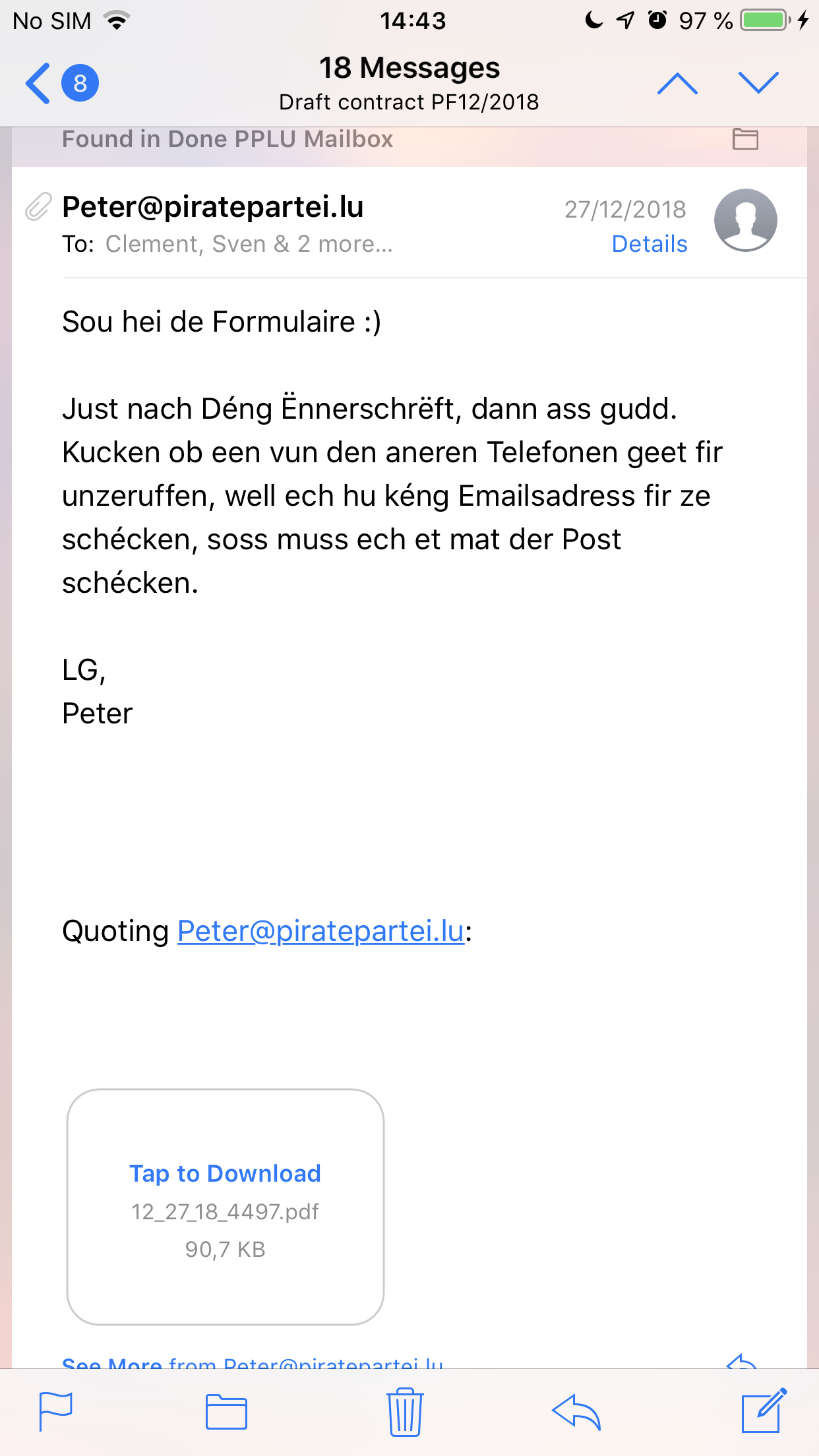Move message to a folder
The image size is (819, 1456).
[x=226, y=1411]
